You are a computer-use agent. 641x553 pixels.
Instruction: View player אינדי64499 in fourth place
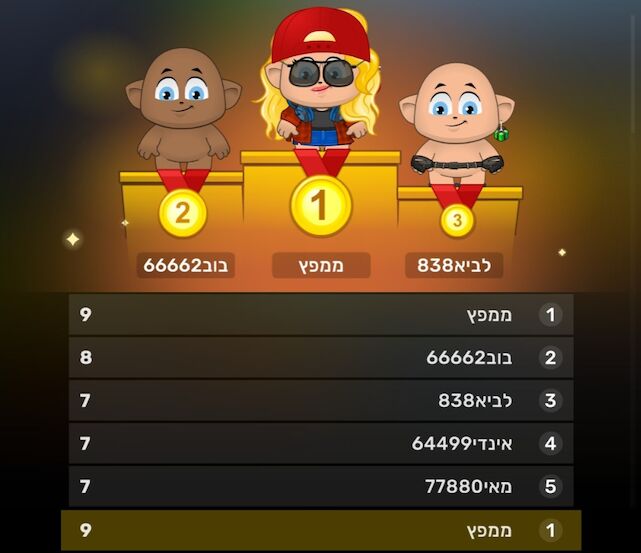click(x=320, y=444)
